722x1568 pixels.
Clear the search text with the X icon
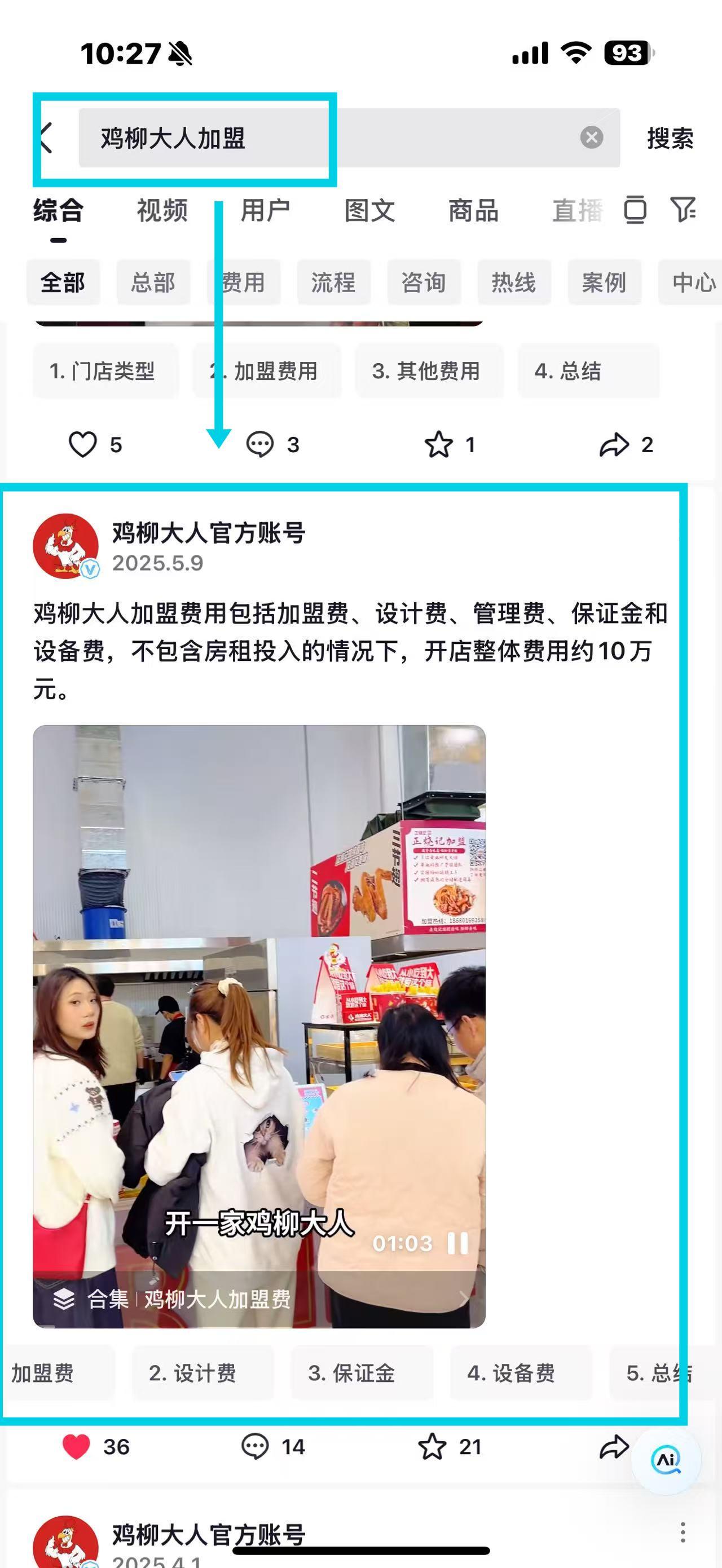tap(591, 138)
